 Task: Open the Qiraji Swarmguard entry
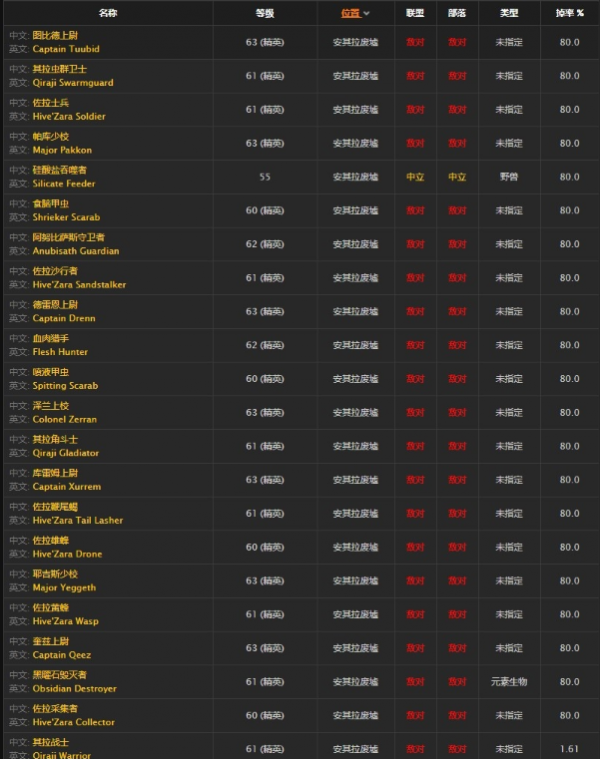pos(73,83)
